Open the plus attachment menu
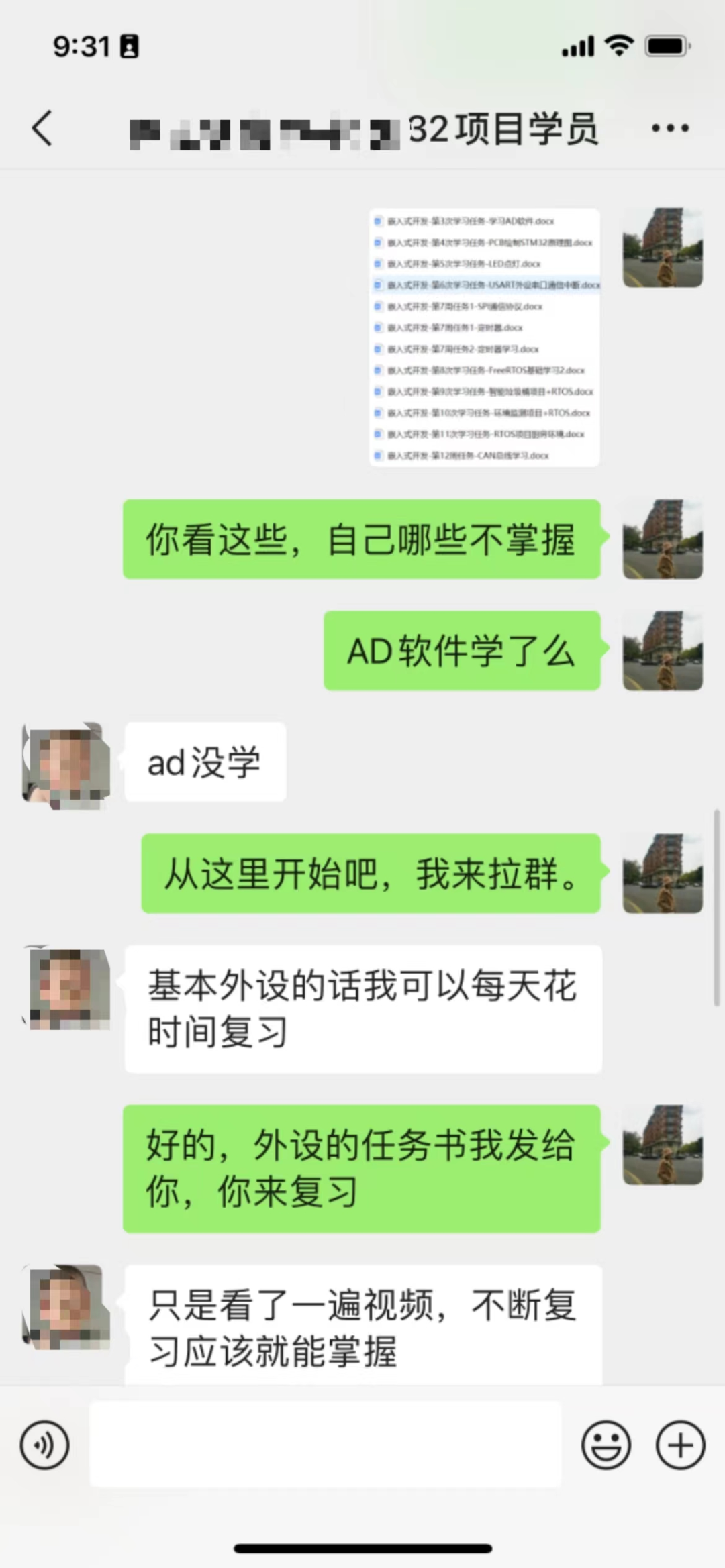 click(x=680, y=1445)
